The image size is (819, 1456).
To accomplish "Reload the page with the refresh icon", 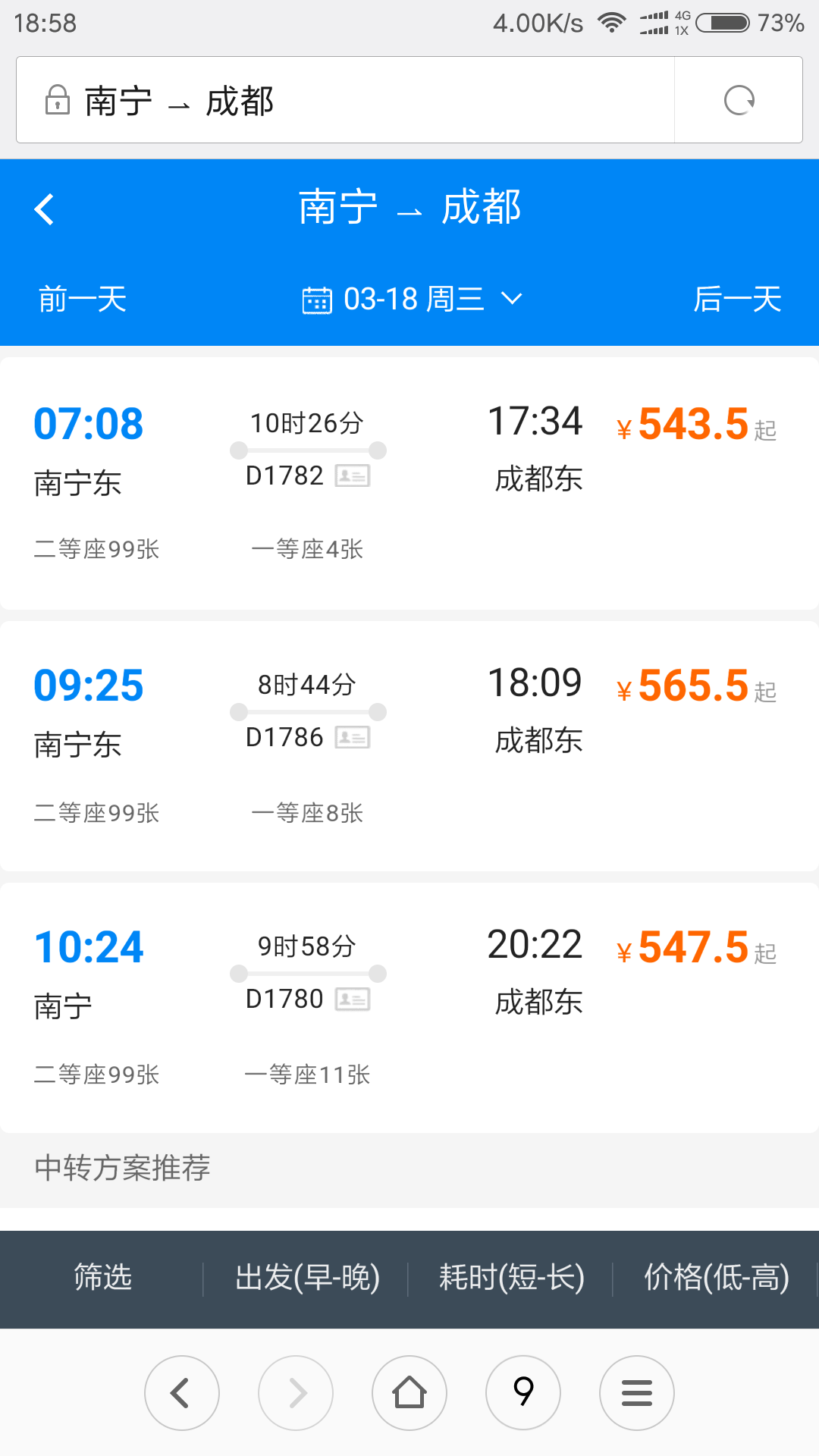I will pyautogui.click(x=739, y=100).
